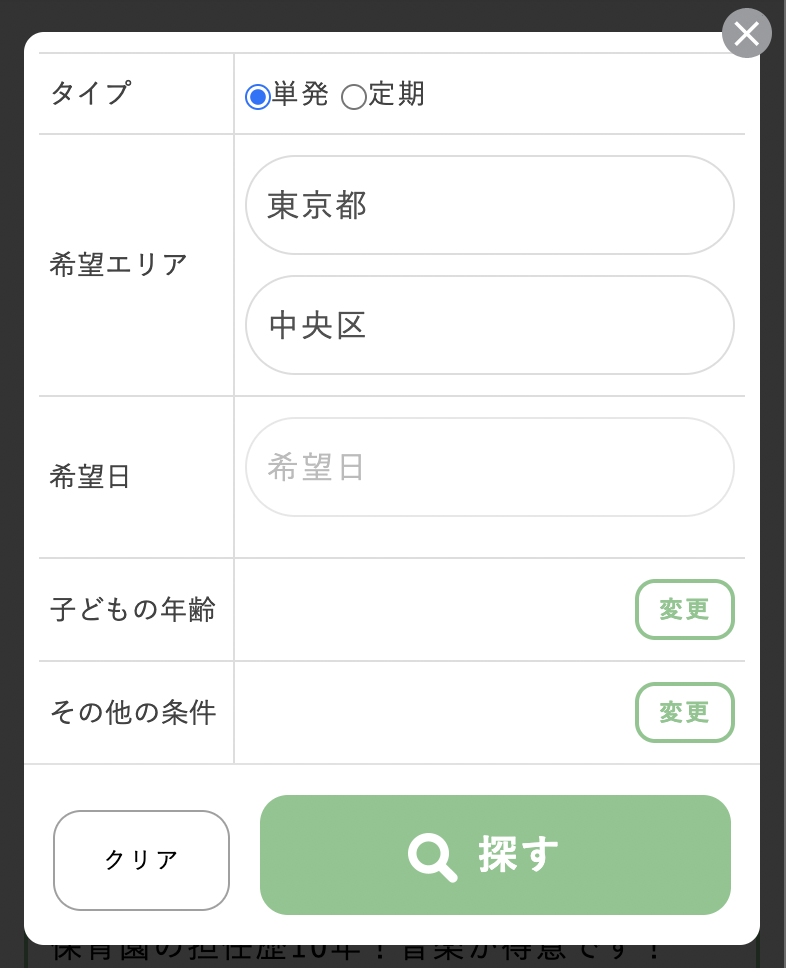The width and height of the screenshot is (786, 968).
Task: Click the magnifying glass icon inside the search button
Action: point(432,855)
